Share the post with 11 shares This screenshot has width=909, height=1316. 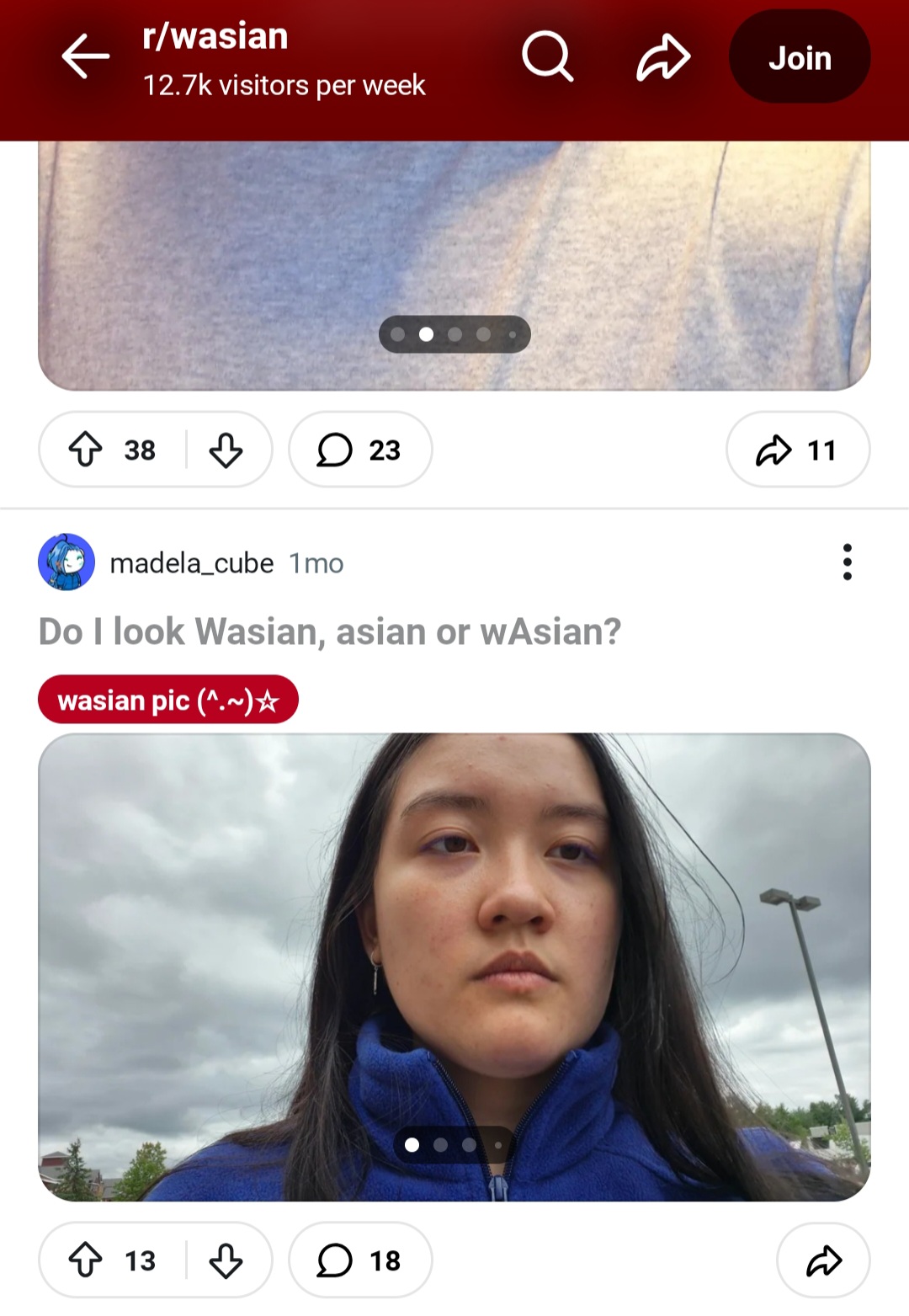797,450
